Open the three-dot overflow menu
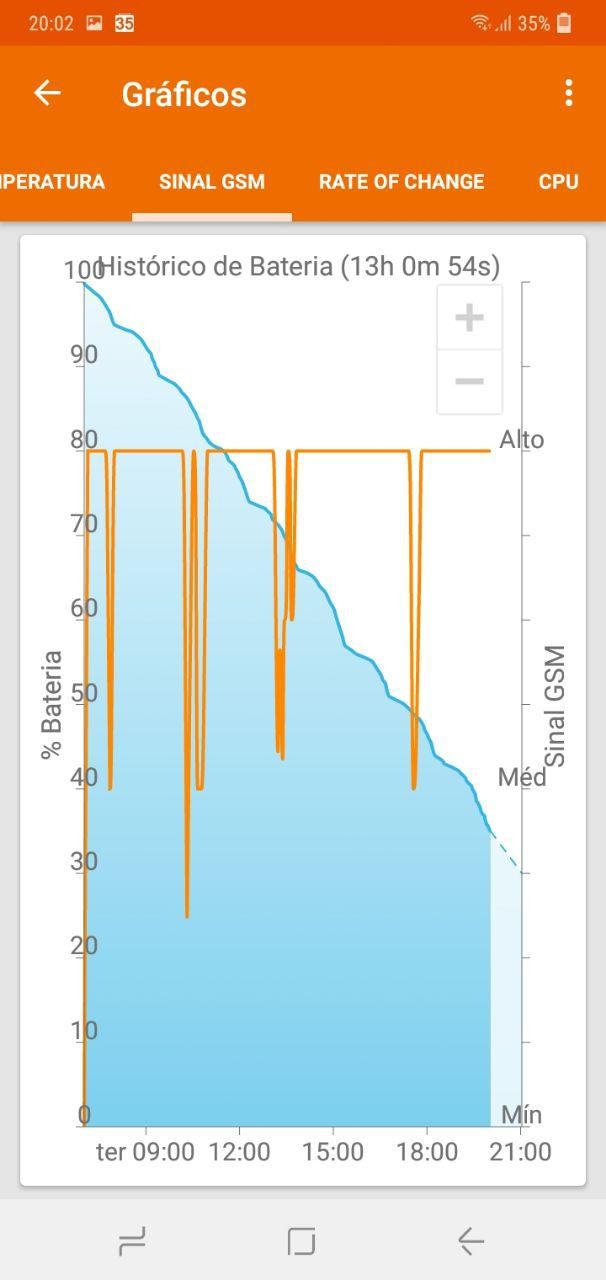Screen dimensions: 606x1280 568,93
